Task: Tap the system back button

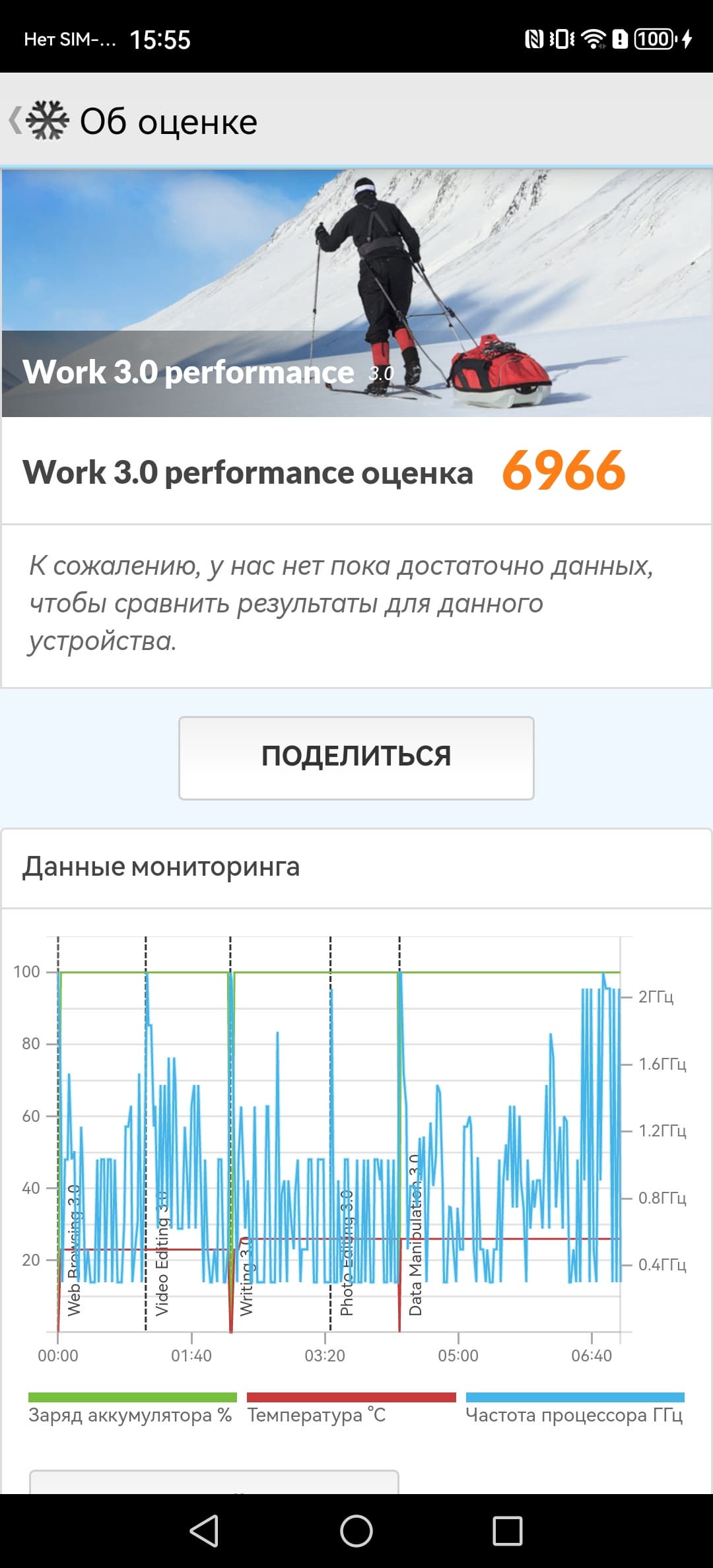Action: point(204,1530)
